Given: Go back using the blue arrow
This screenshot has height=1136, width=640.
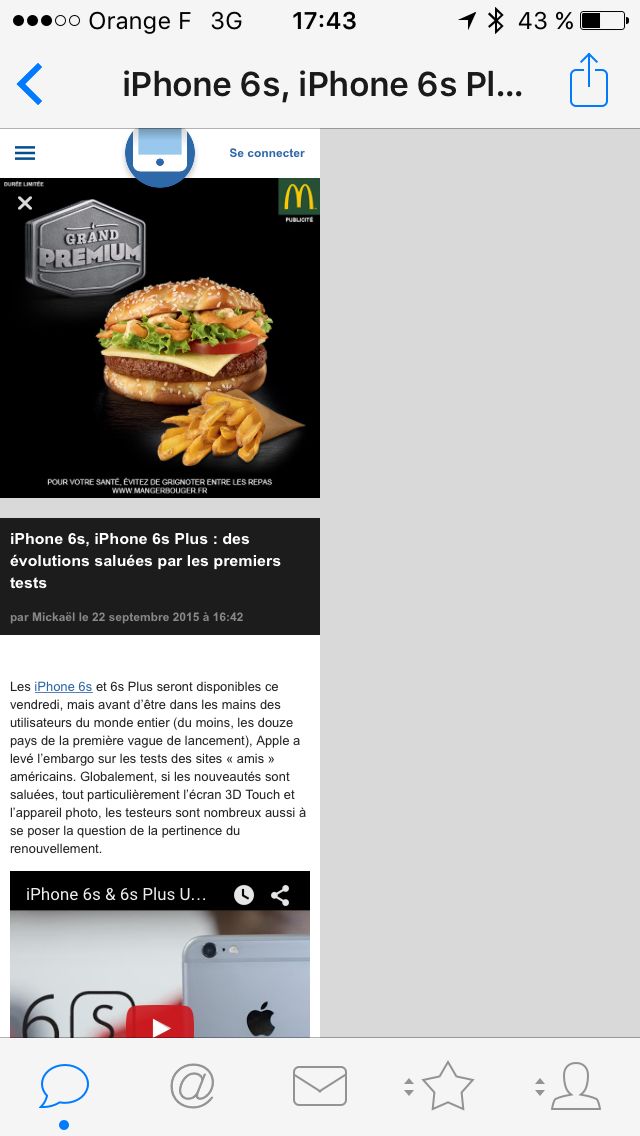Looking at the screenshot, I should pyautogui.click(x=30, y=84).
